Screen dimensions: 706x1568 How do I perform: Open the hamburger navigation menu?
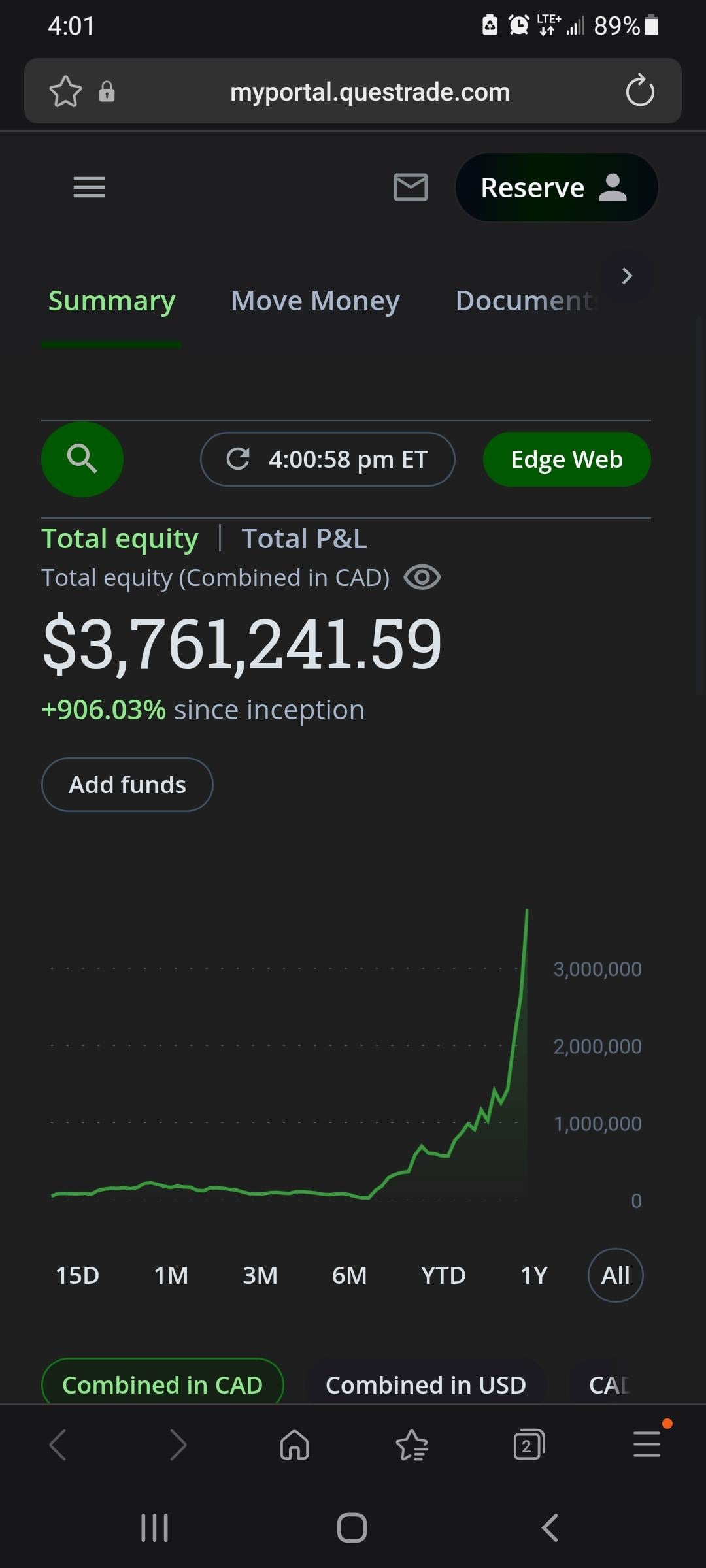89,188
